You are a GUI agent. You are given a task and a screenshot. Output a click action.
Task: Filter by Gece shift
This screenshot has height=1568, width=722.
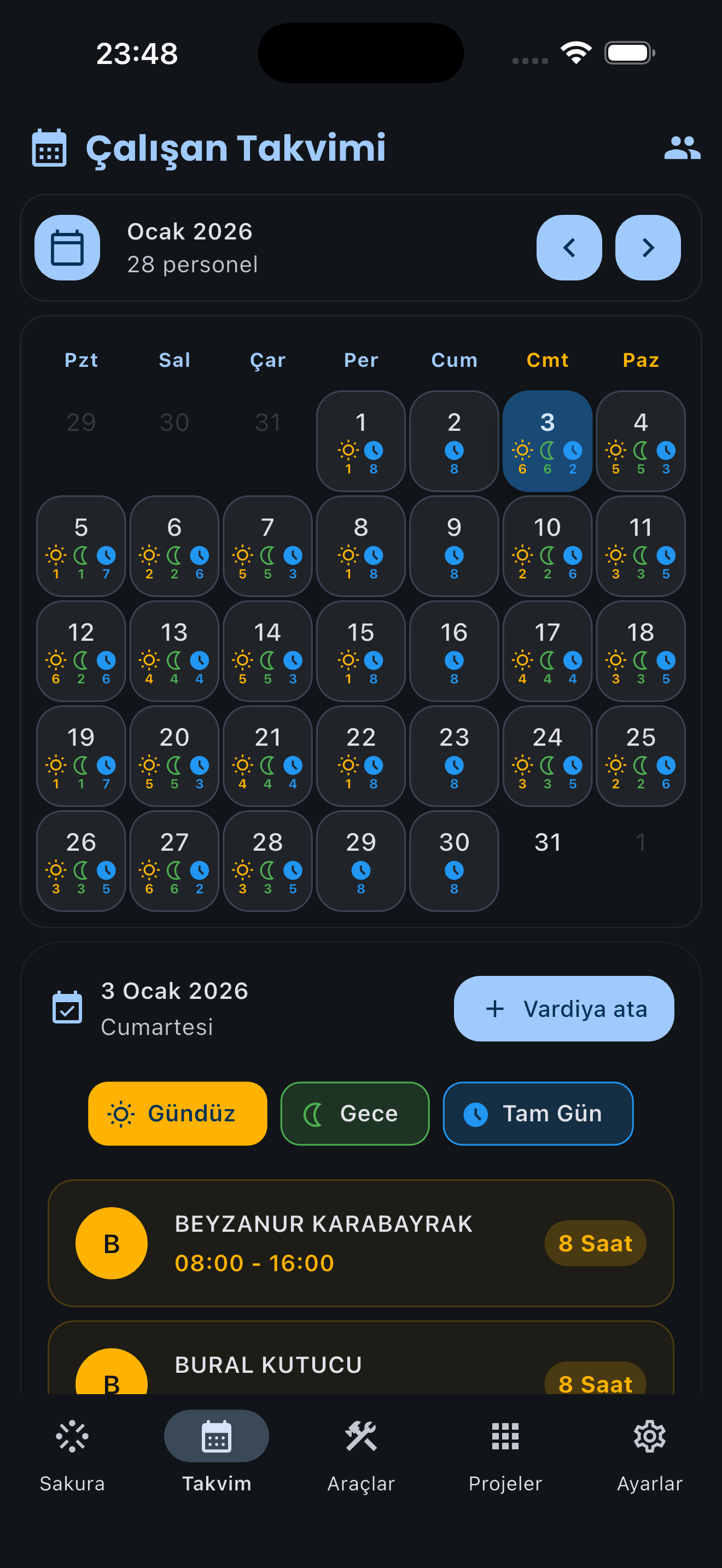(x=355, y=1113)
